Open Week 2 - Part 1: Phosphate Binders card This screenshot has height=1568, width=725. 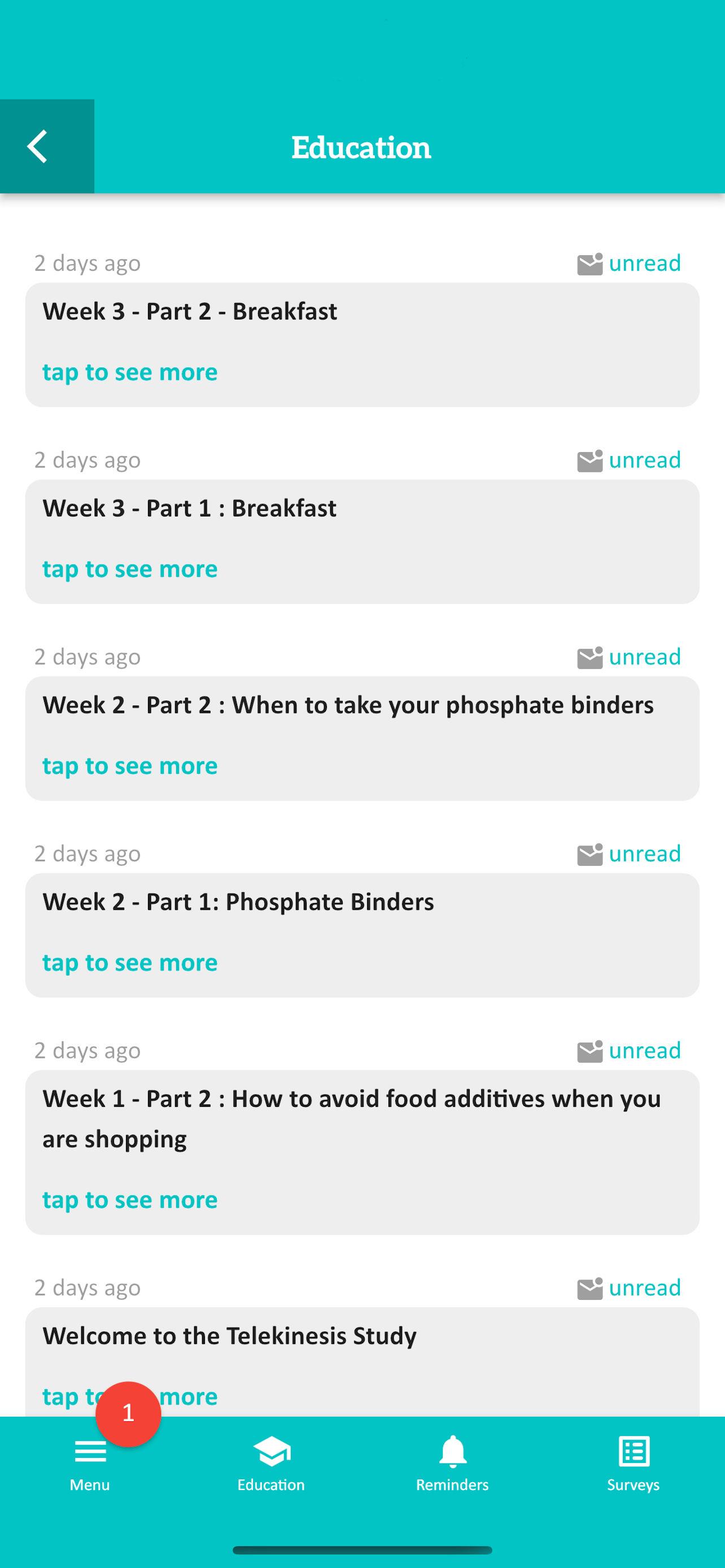point(362,935)
